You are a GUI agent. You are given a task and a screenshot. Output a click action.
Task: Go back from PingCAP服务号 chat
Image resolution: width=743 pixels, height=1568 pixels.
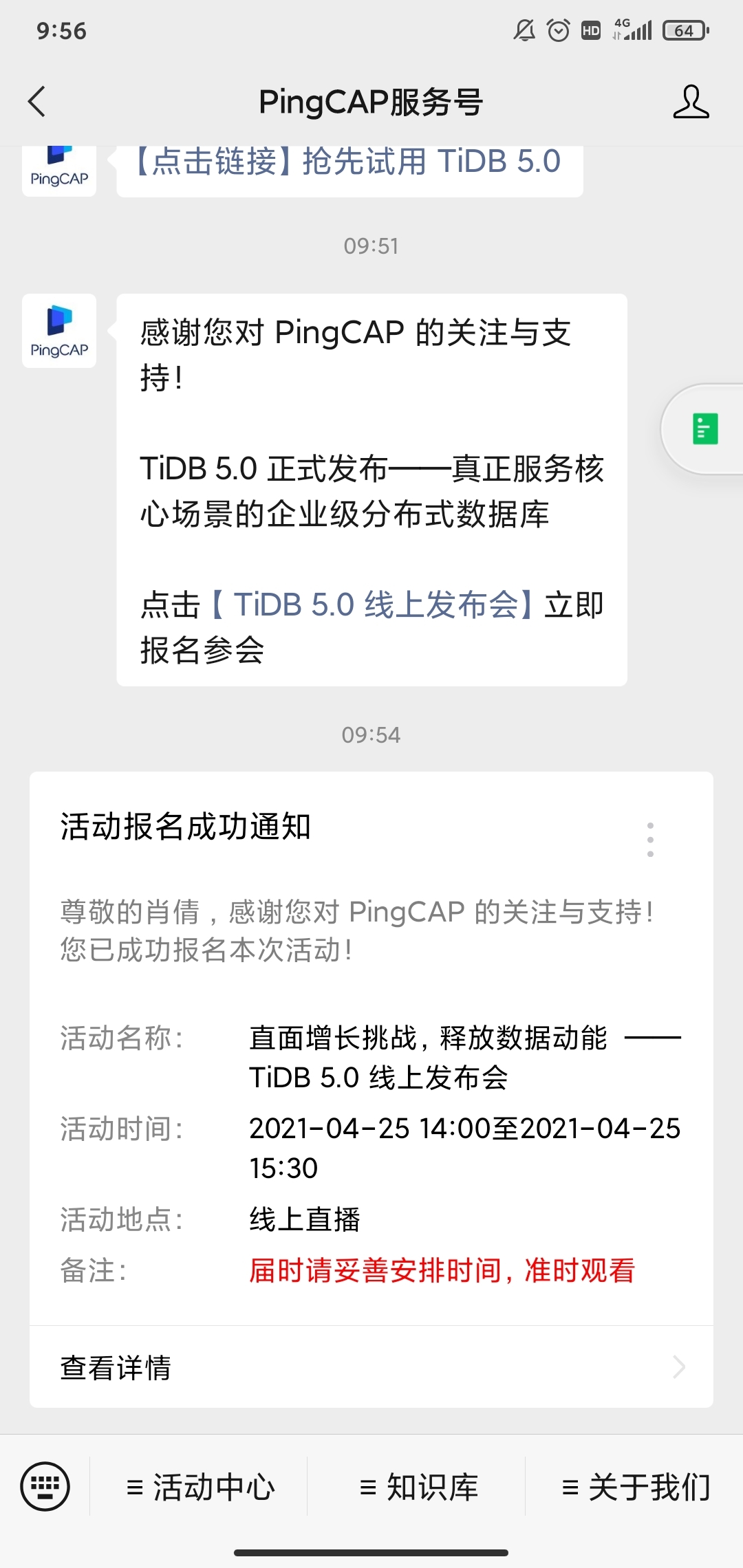(x=36, y=102)
